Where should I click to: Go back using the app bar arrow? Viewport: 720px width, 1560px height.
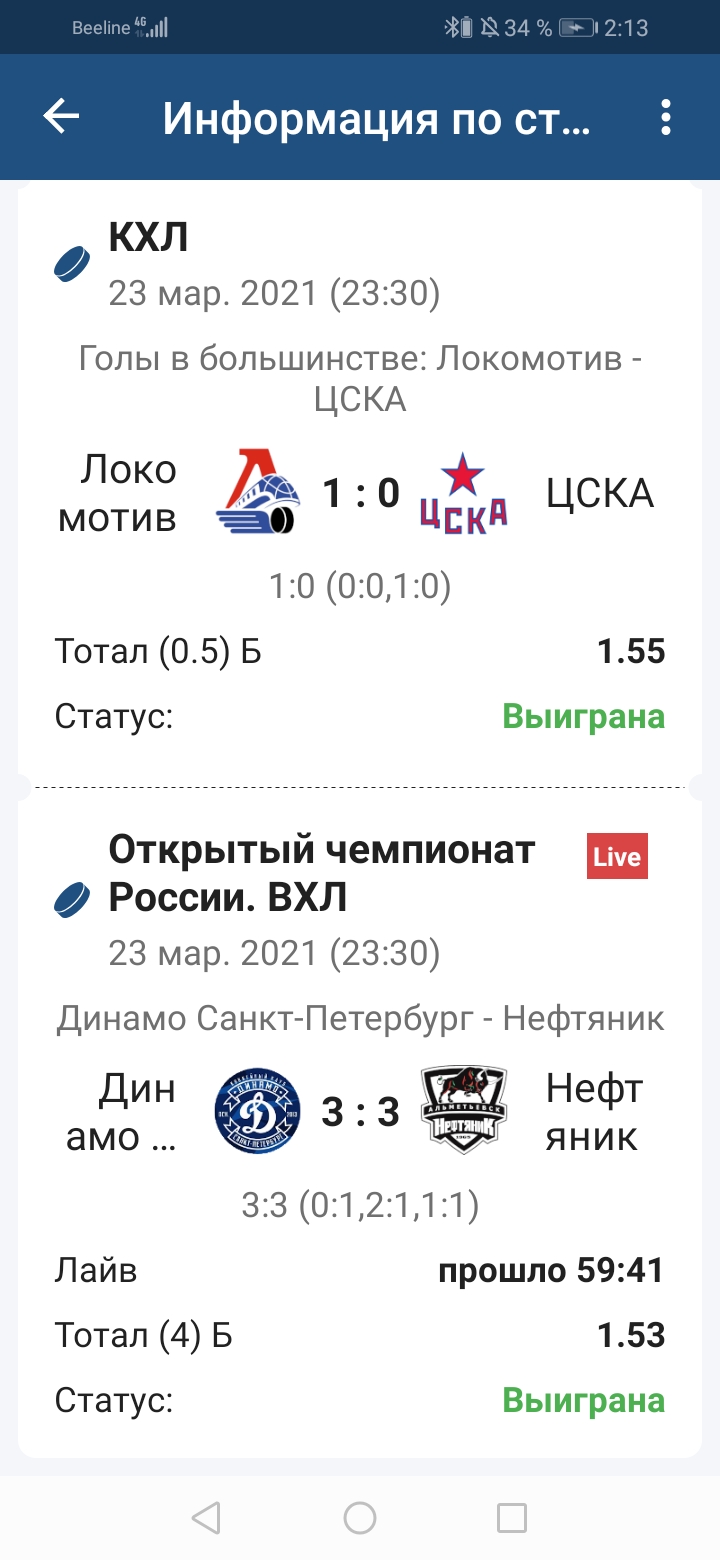pyautogui.click(x=61, y=118)
